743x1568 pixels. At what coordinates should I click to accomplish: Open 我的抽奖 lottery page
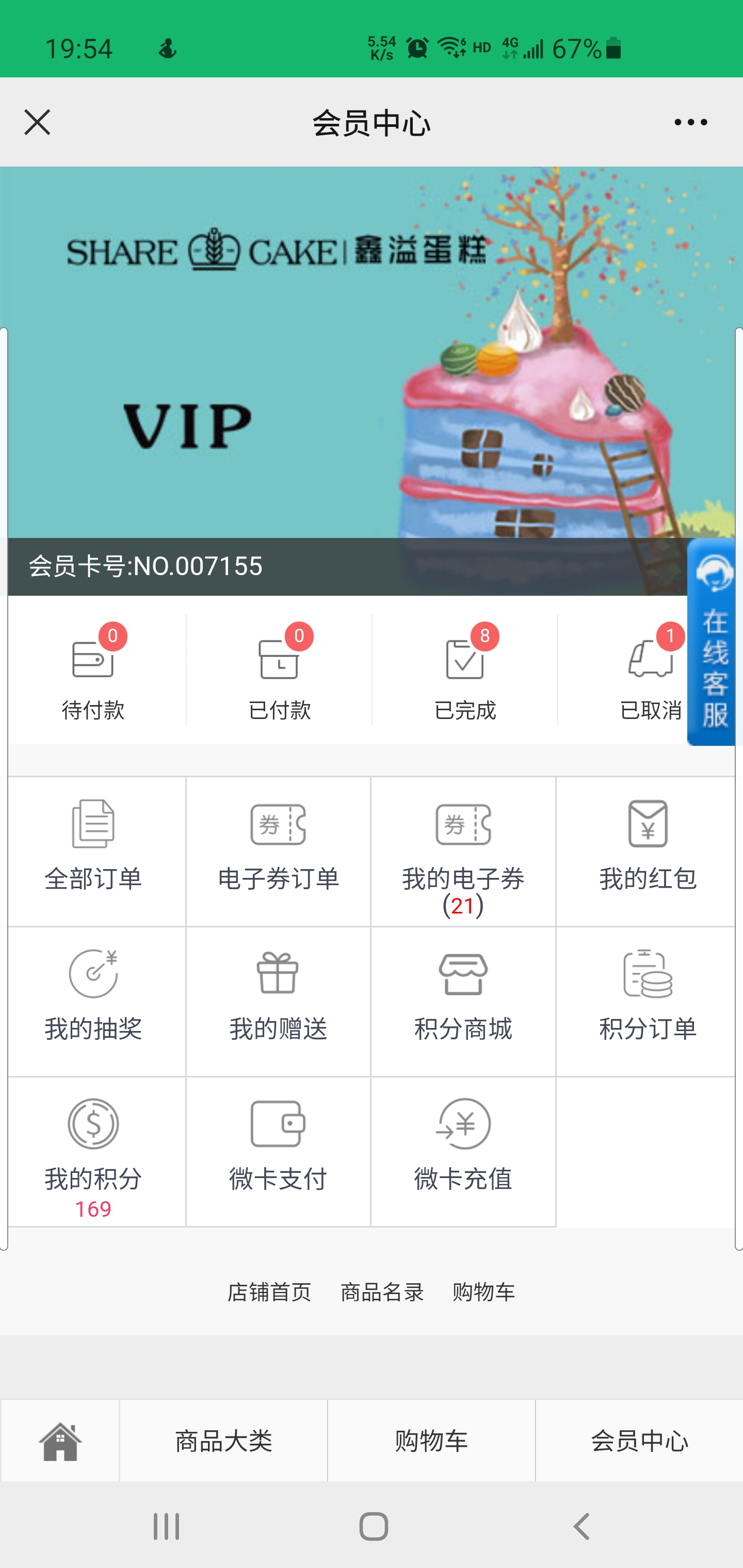point(93,1001)
